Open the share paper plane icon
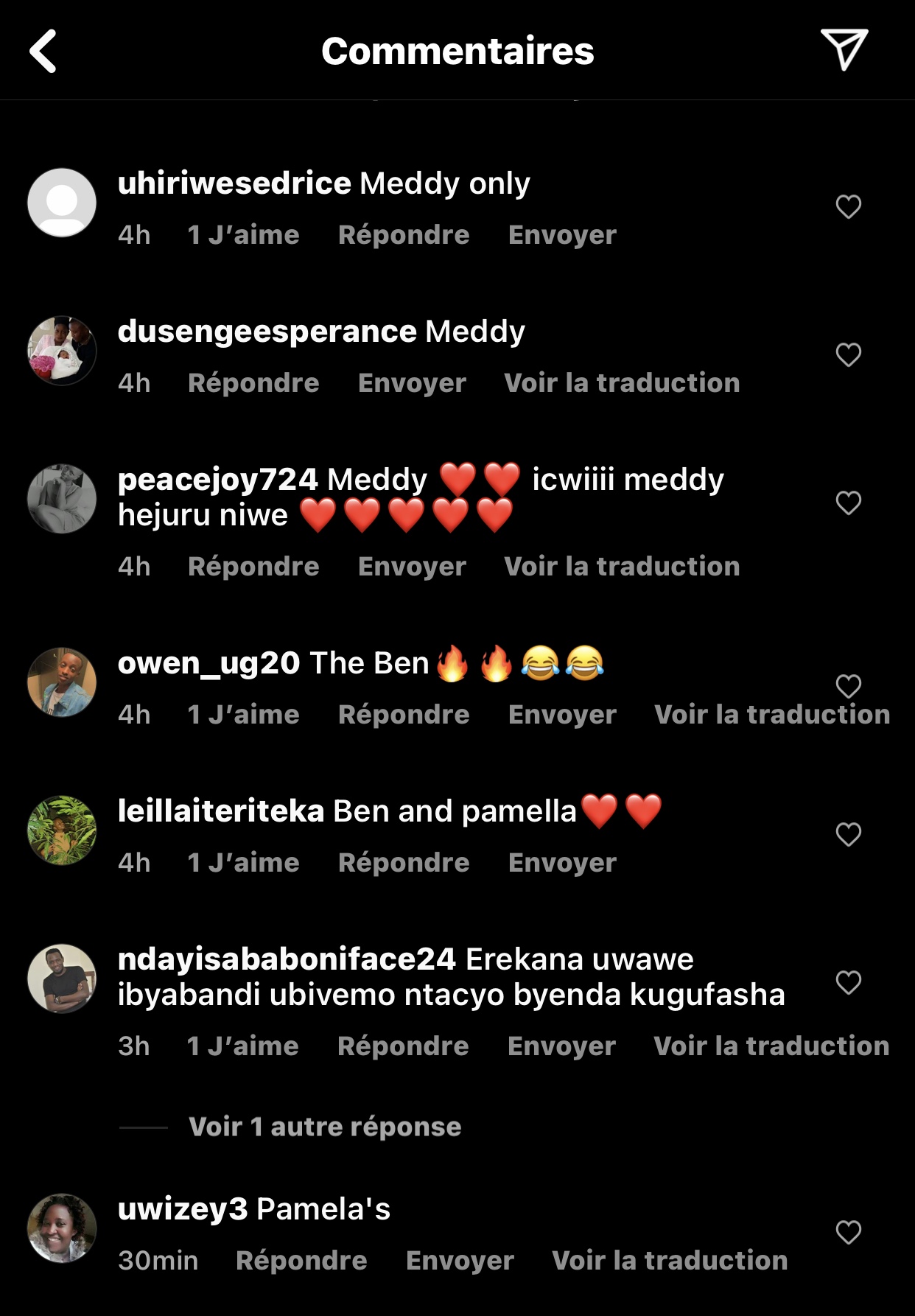Viewport: 915px width, 1316px height. [x=844, y=49]
